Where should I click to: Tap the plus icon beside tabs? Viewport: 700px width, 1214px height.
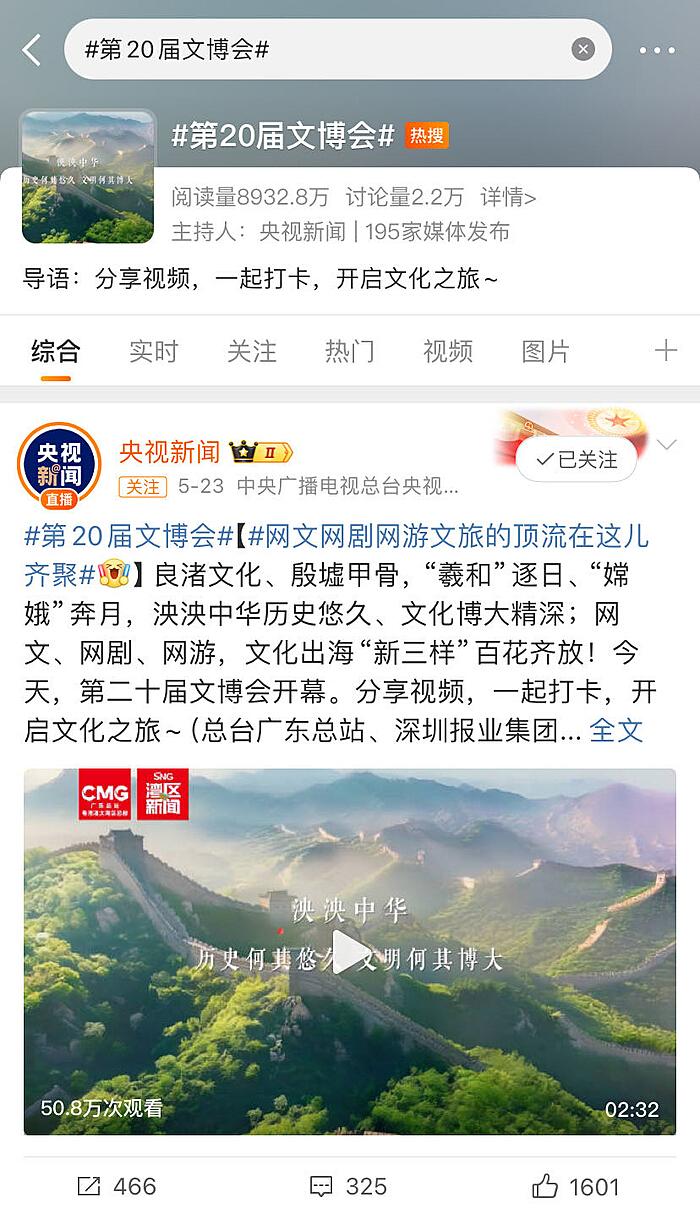[x=665, y=351]
